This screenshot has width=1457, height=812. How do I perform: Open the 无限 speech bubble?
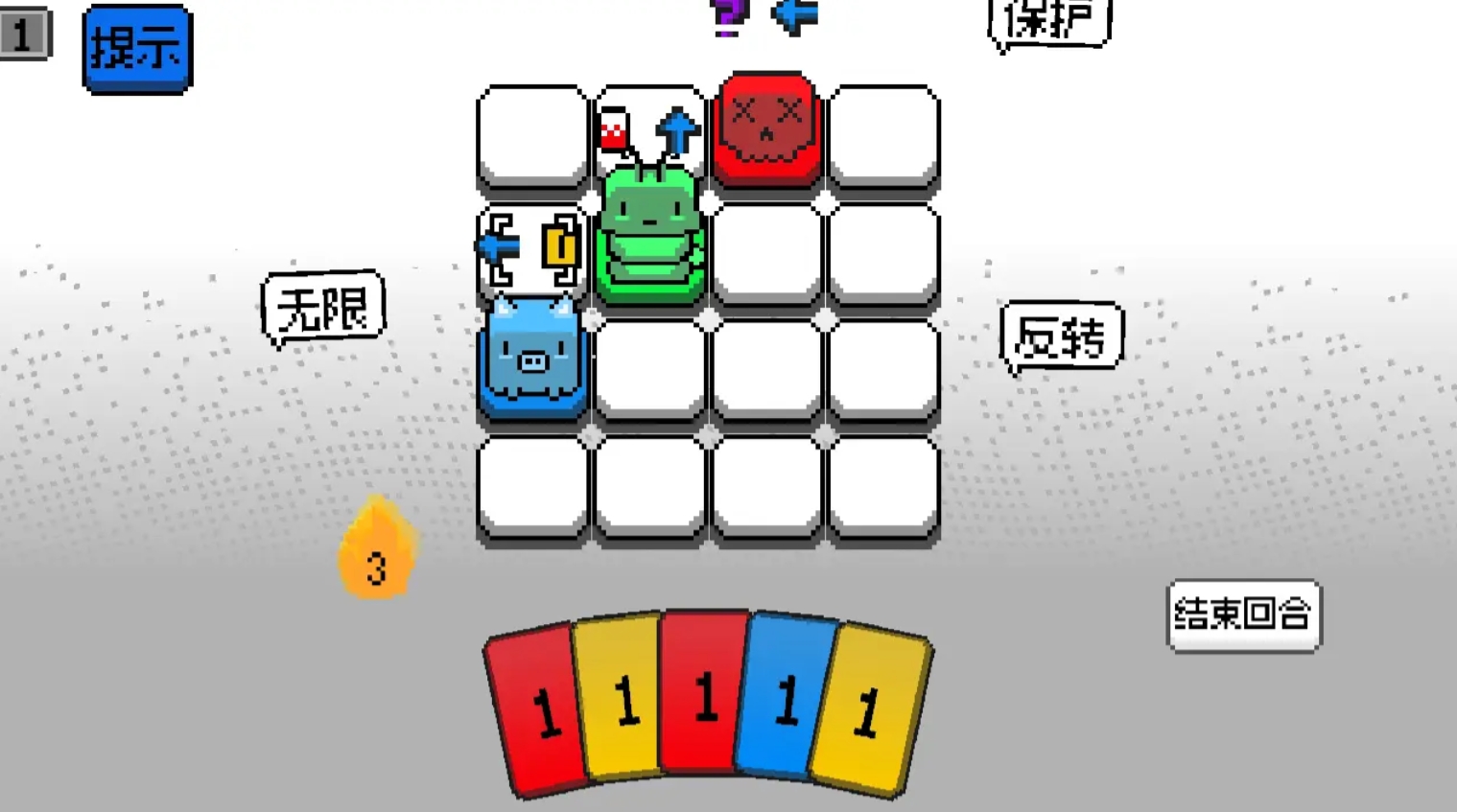coord(322,309)
